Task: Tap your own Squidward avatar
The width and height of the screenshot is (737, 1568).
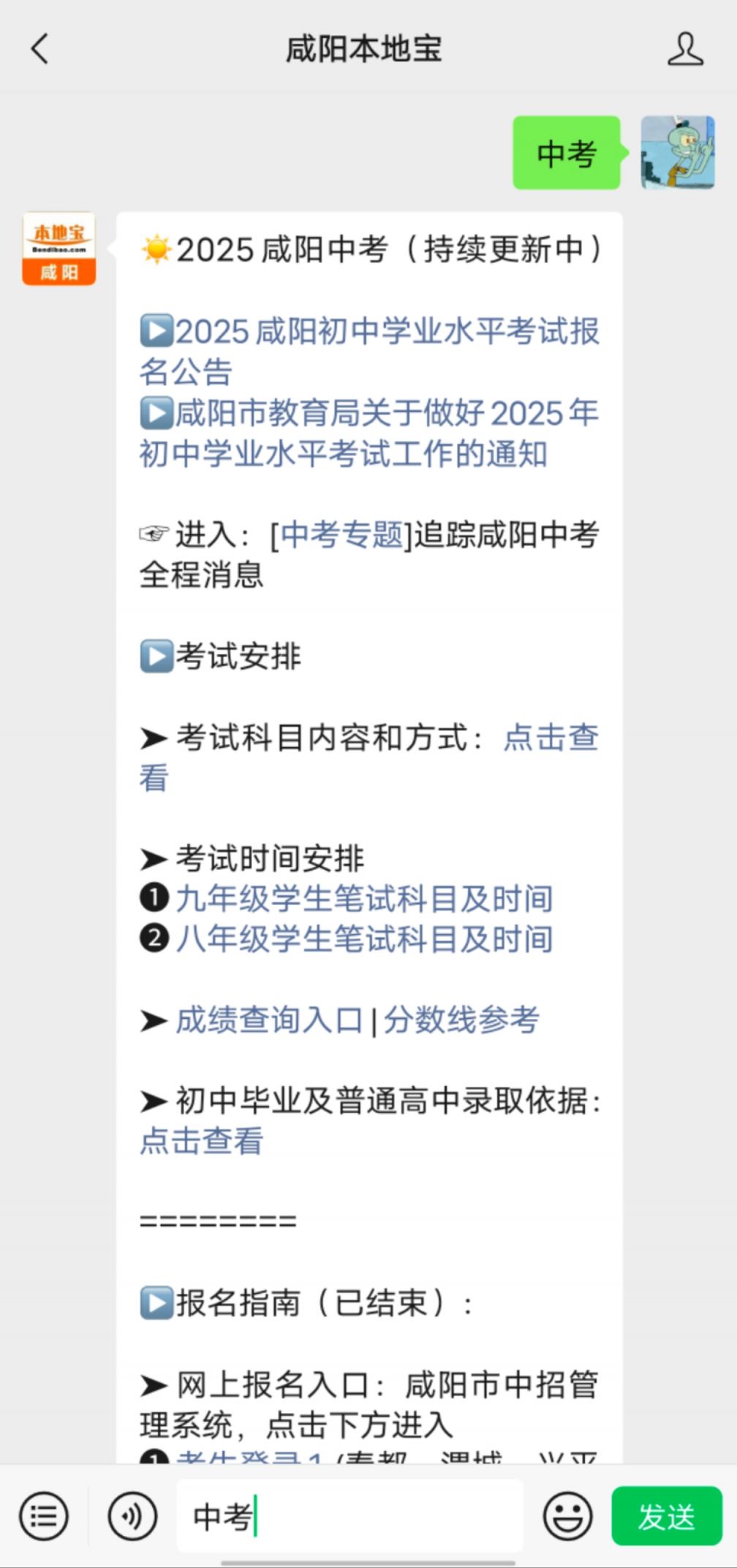Action: 678,152
